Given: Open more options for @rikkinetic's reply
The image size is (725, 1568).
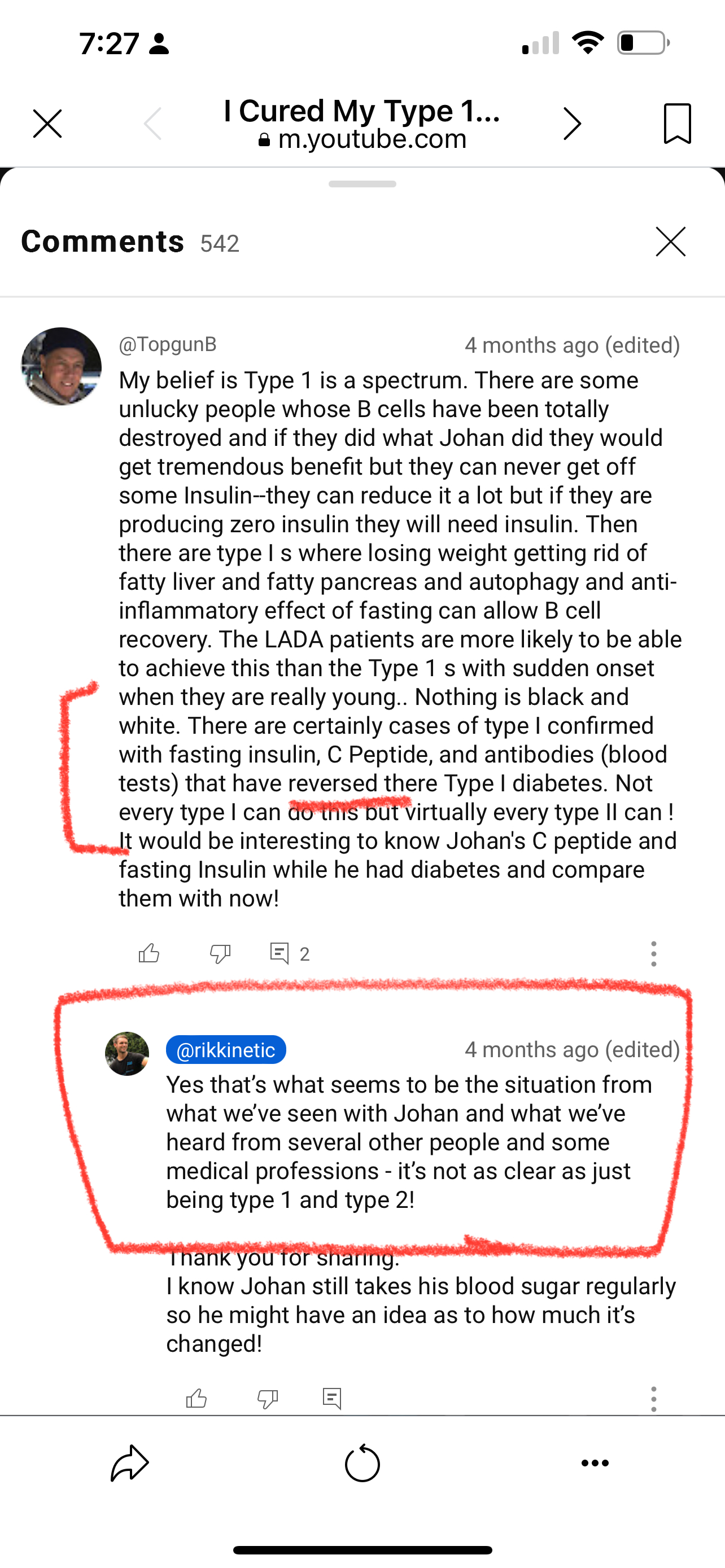Looking at the screenshot, I should [x=653, y=1398].
